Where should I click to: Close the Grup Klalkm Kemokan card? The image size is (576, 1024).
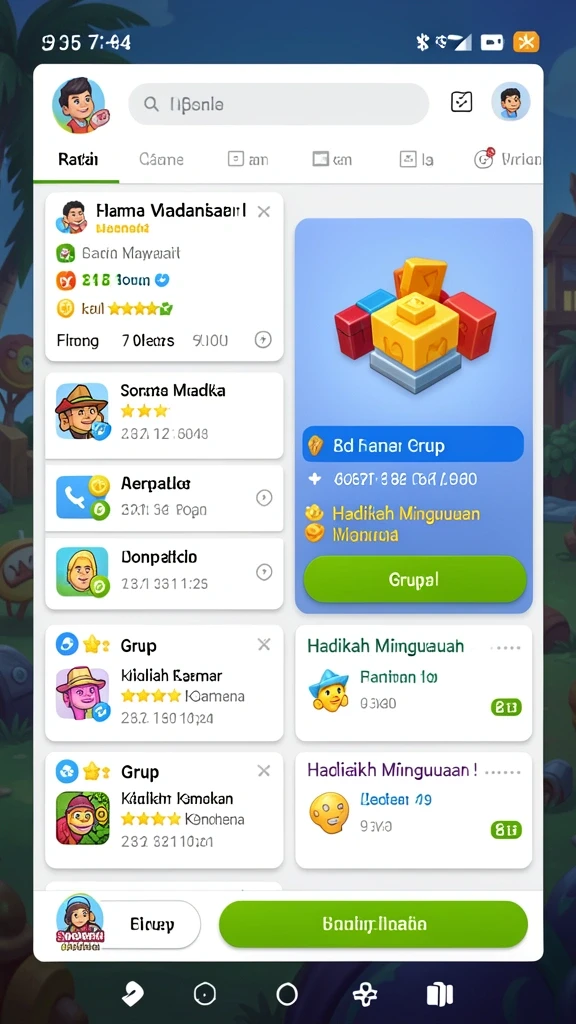click(x=264, y=771)
